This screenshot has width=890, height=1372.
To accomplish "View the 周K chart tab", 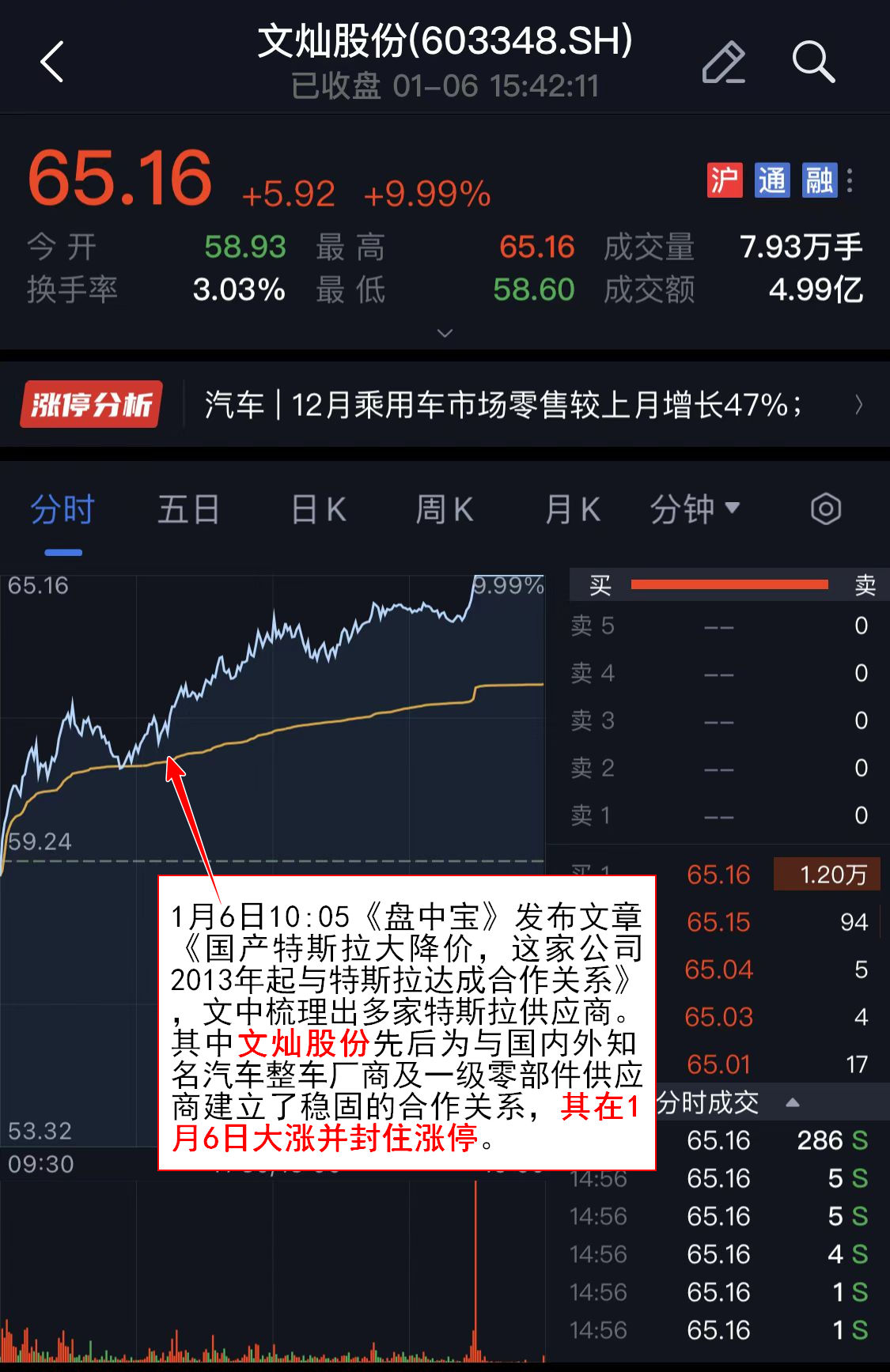I will pos(445,510).
